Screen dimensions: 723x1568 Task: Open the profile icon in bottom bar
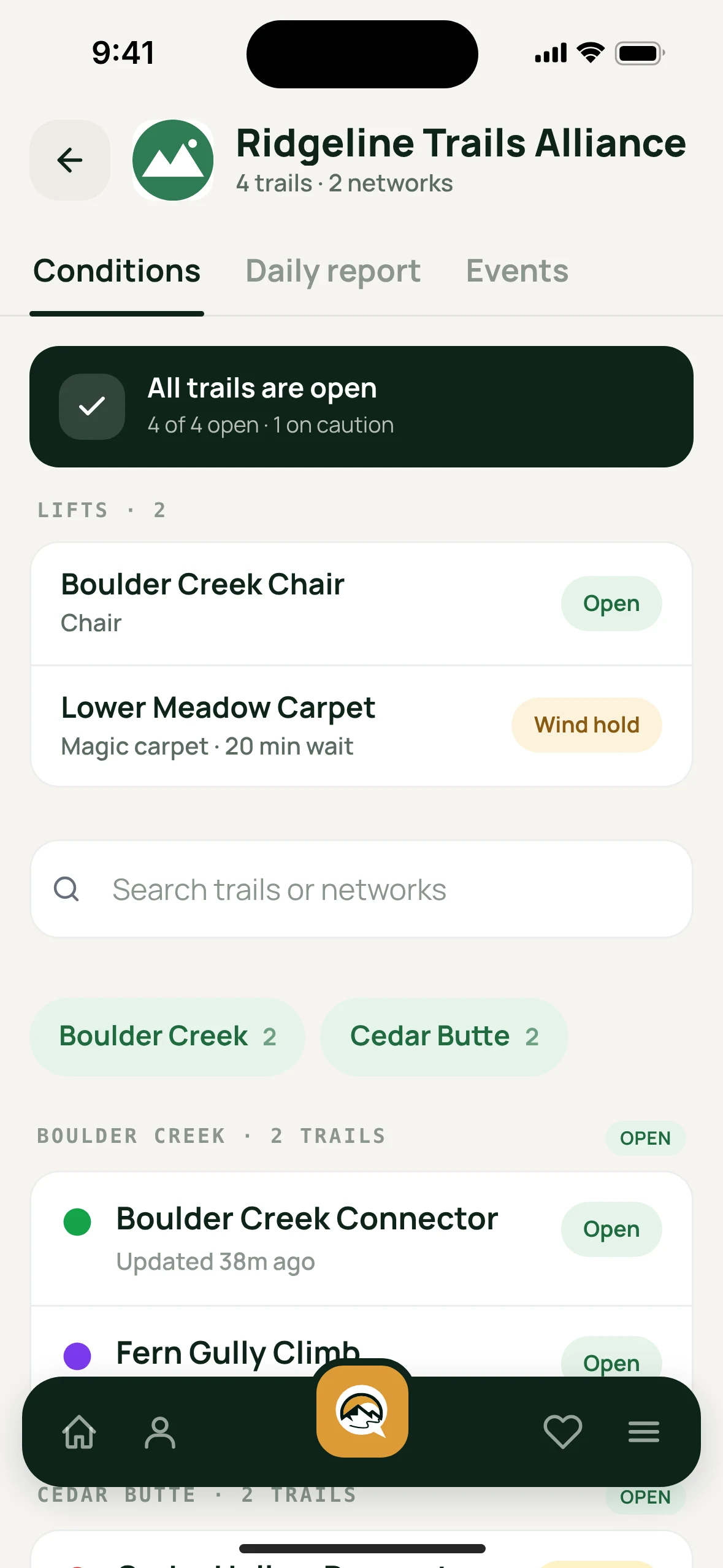[160, 1432]
